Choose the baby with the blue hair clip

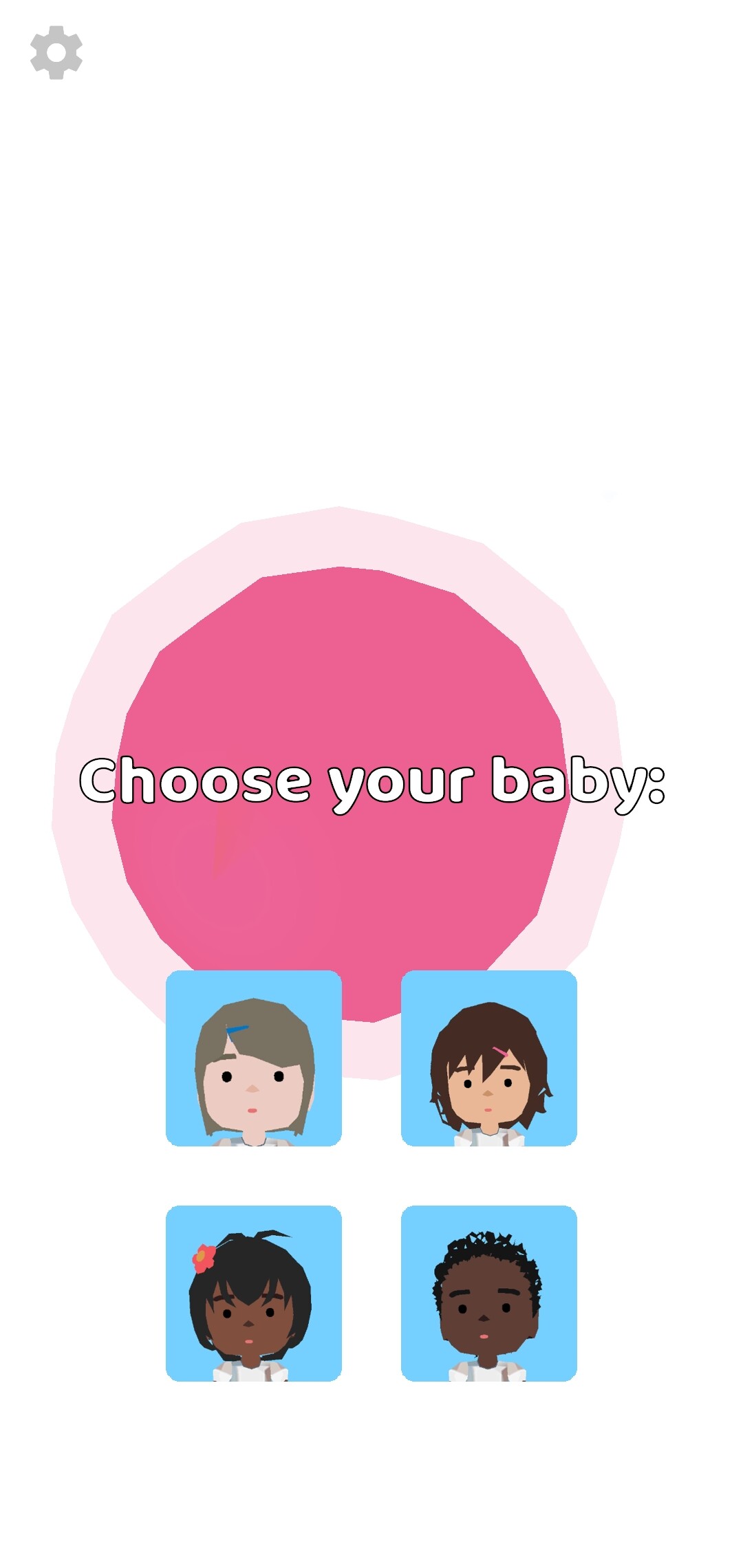pos(254,1058)
